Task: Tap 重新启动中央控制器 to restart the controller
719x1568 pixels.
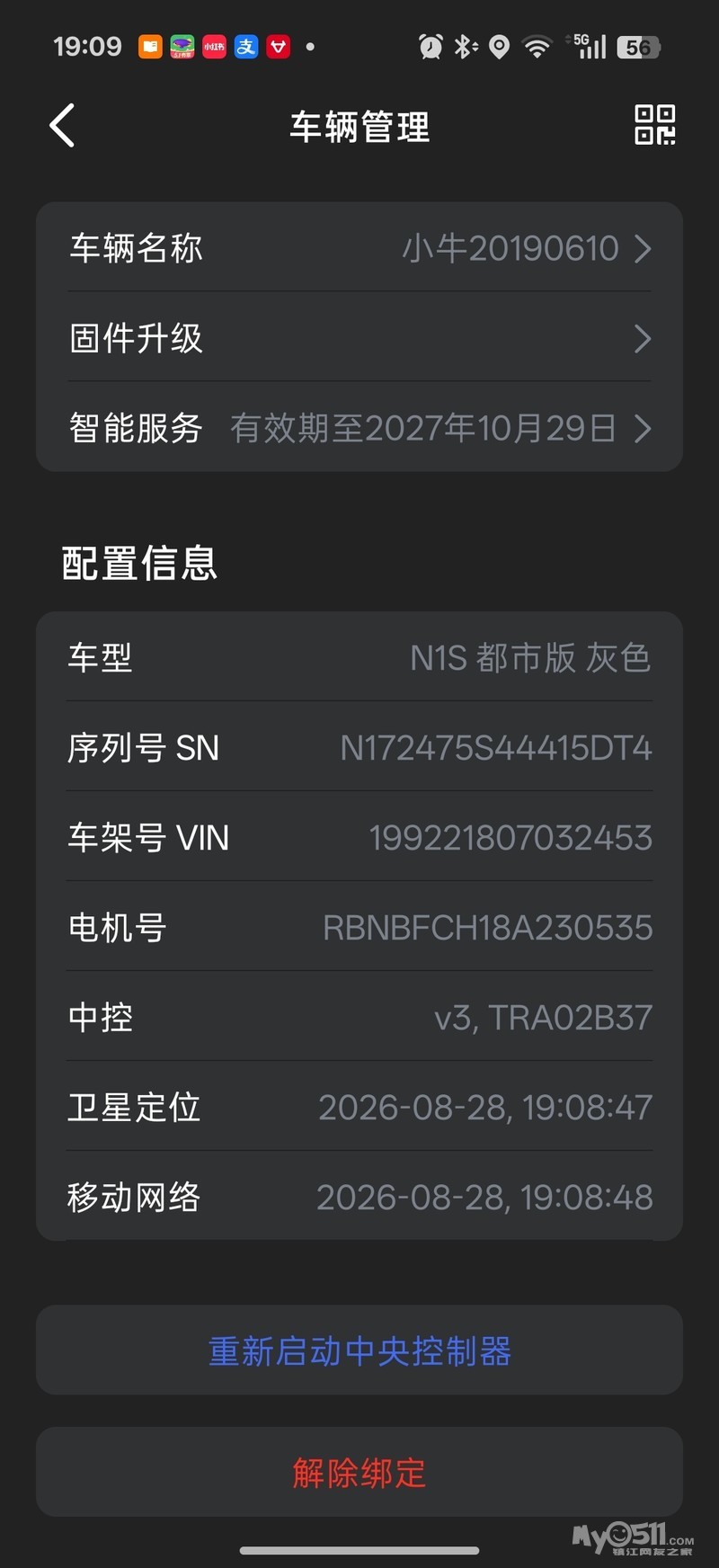Action: [x=359, y=1350]
